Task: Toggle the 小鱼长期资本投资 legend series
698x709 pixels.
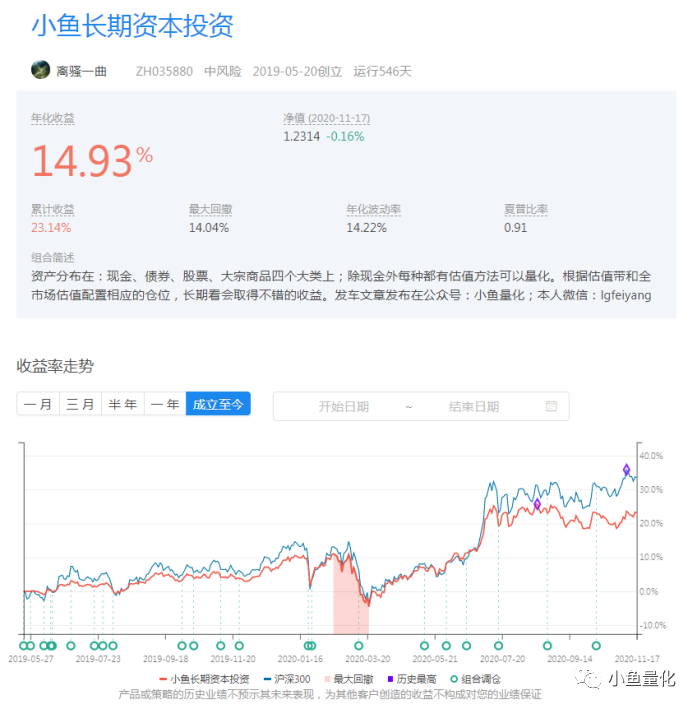Action: pos(205,679)
